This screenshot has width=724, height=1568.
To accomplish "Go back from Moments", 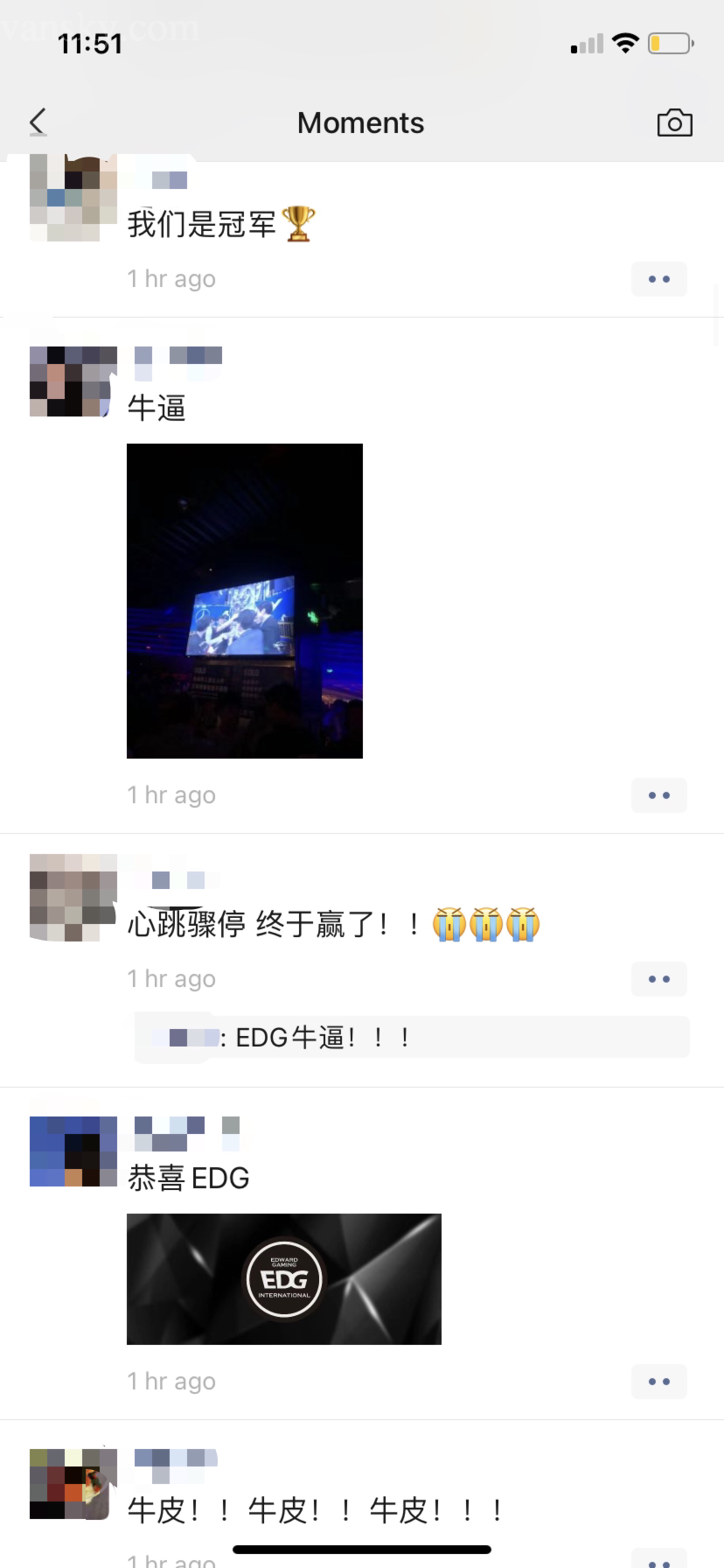I will (x=38, y=122).
